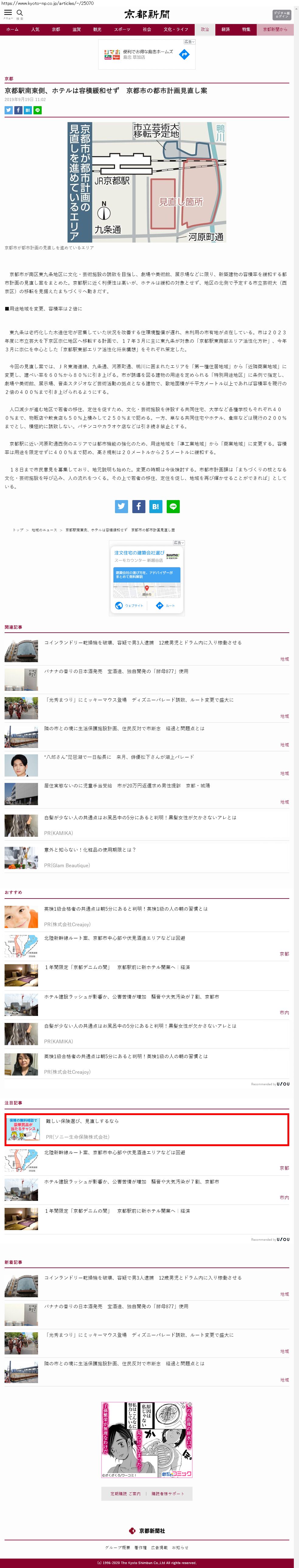
Task: Share via LINE icon below the headline
Action: pos(38,110)
